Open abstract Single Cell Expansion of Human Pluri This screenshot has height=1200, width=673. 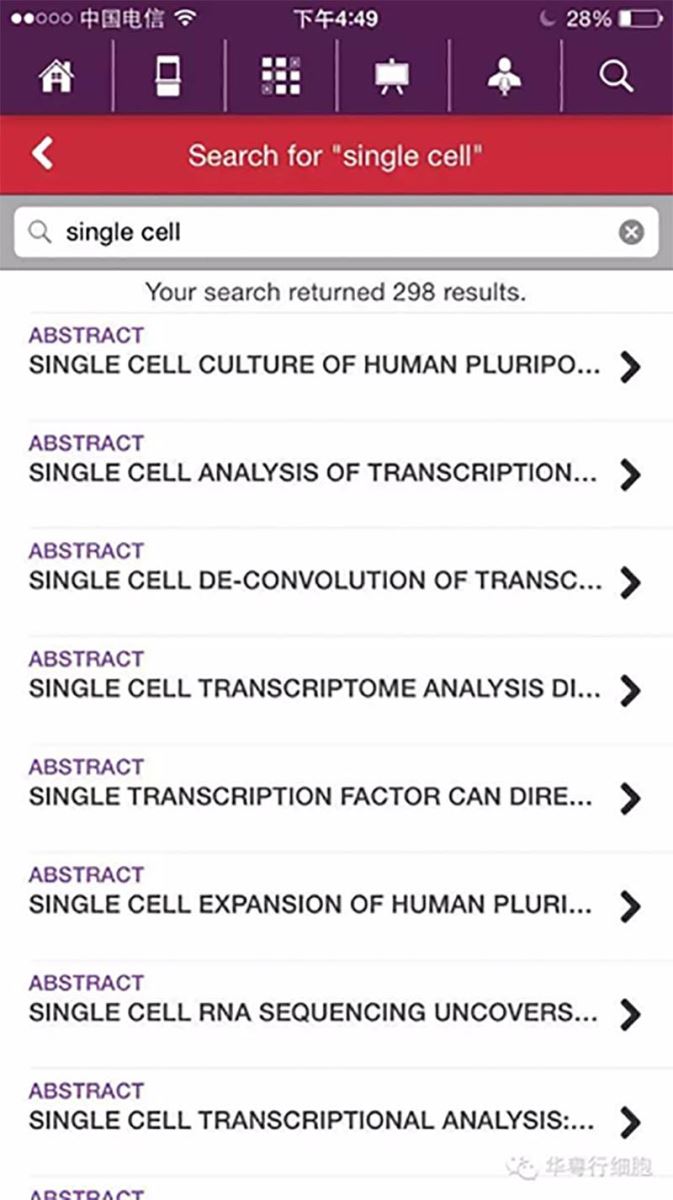336,906
